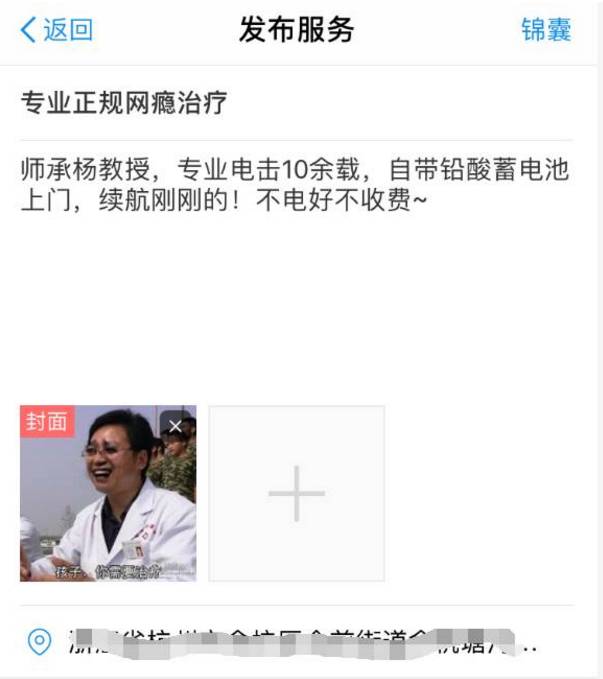
Task: Remove the cover photo with X
Action: [176, 425]
